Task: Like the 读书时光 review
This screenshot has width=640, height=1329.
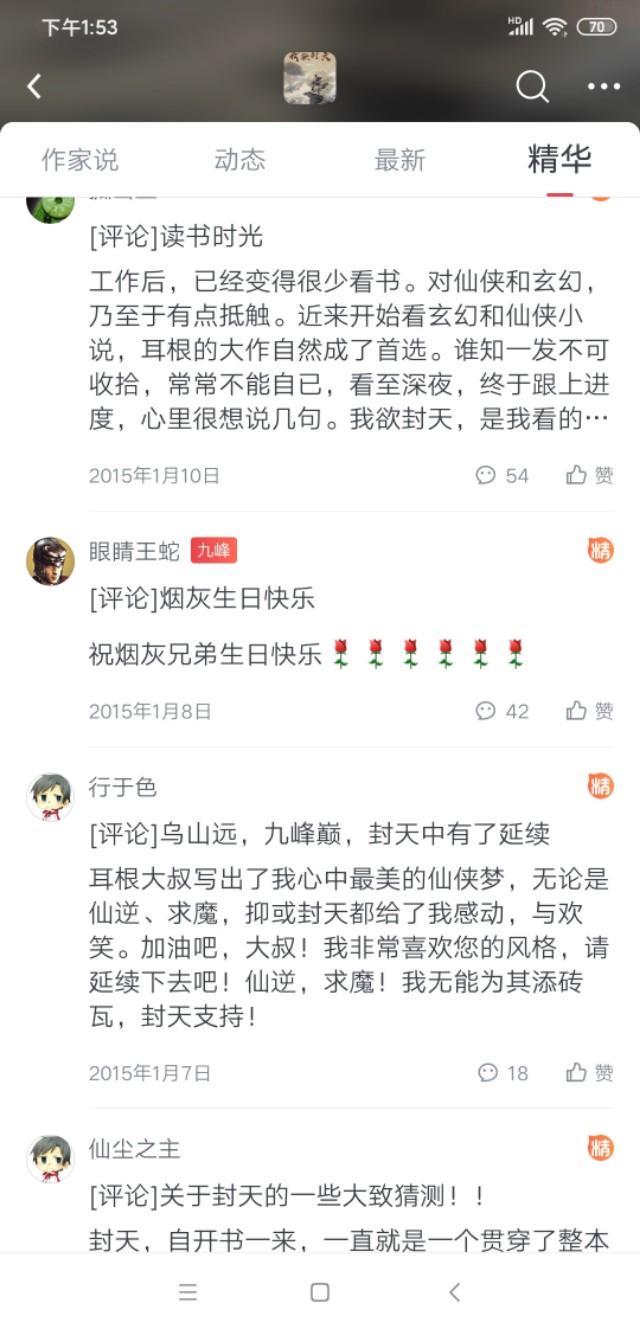Action: pos(590,475)
